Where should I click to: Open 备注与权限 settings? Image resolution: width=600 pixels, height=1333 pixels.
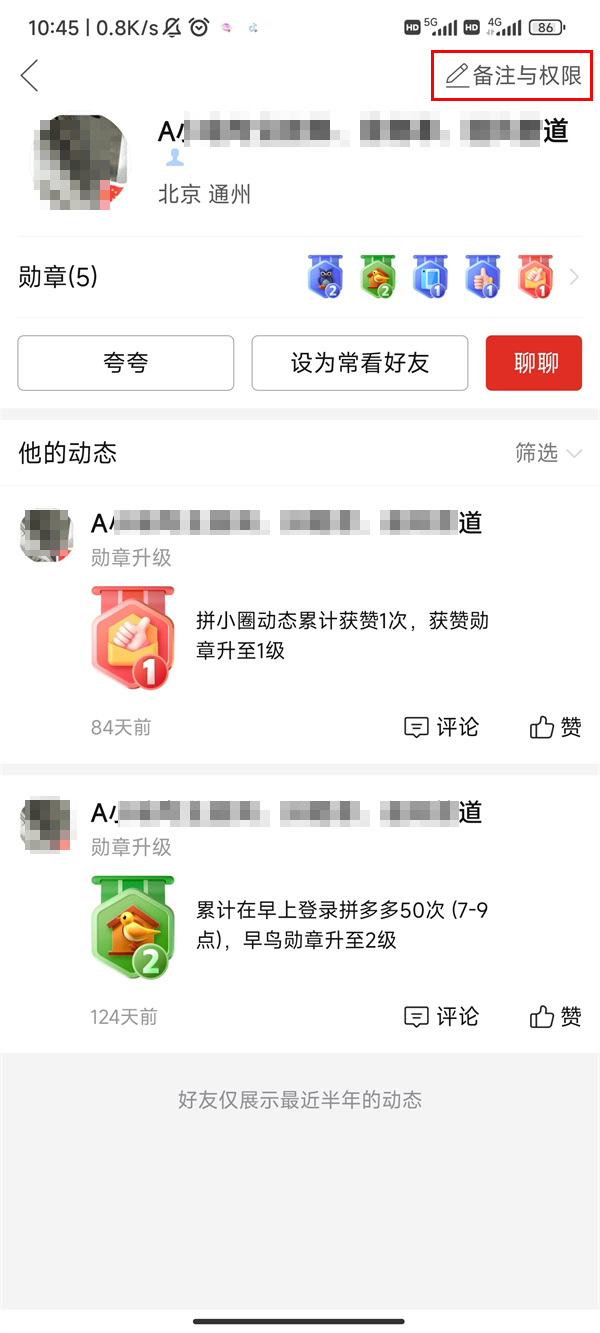click(513, 76)
